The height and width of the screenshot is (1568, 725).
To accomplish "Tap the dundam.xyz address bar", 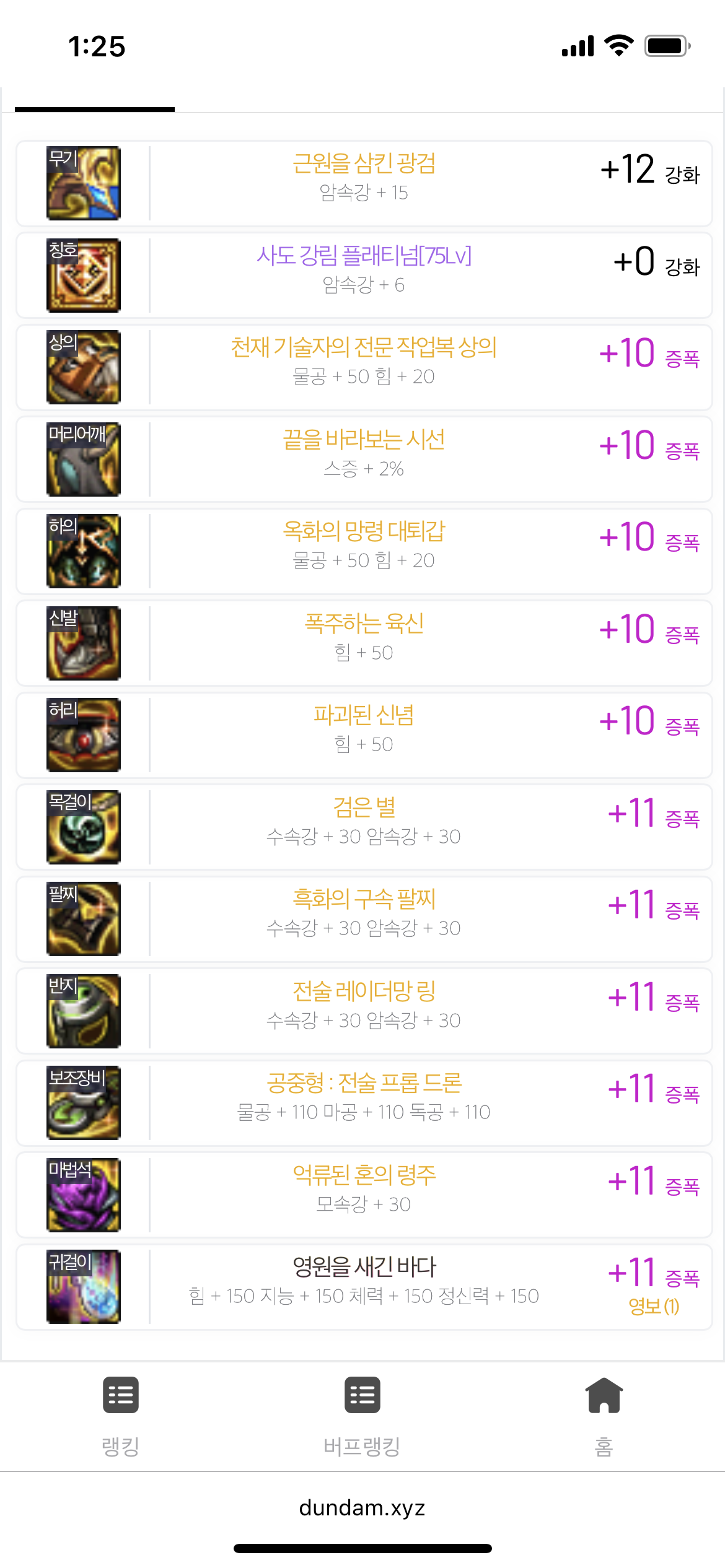I will click(362, 1508).
